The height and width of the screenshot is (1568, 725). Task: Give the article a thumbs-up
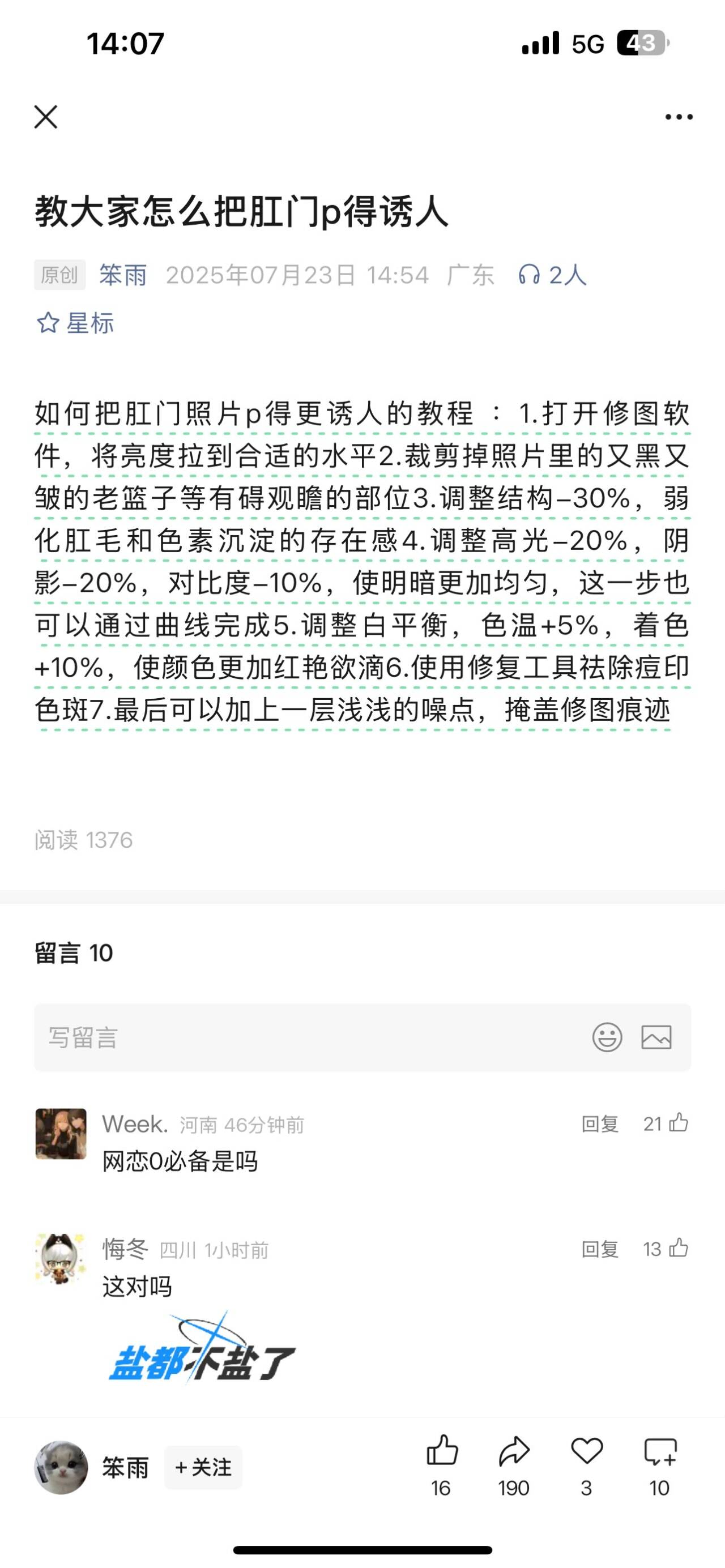pos(441,1452)
